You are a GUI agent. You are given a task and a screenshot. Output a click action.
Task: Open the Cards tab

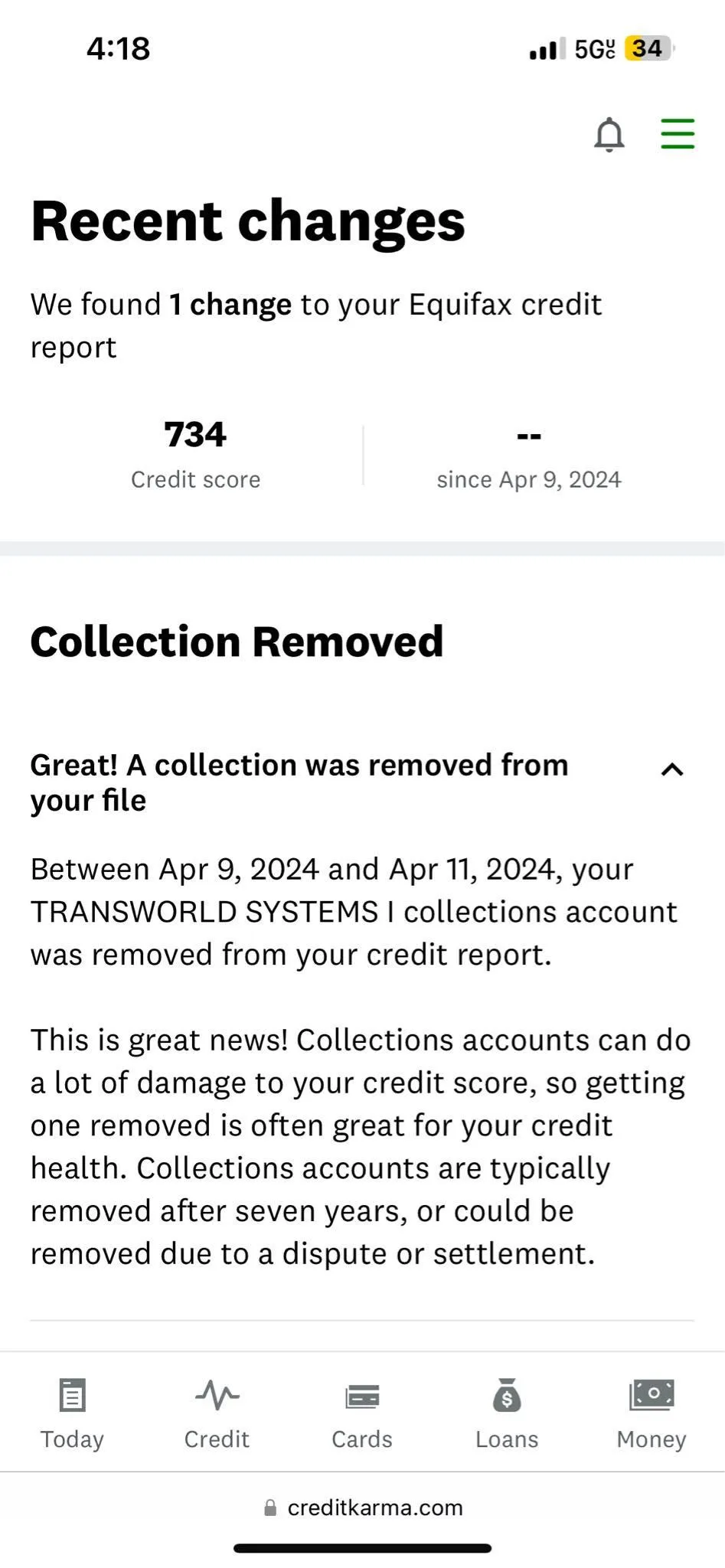tap(362, 1414)
